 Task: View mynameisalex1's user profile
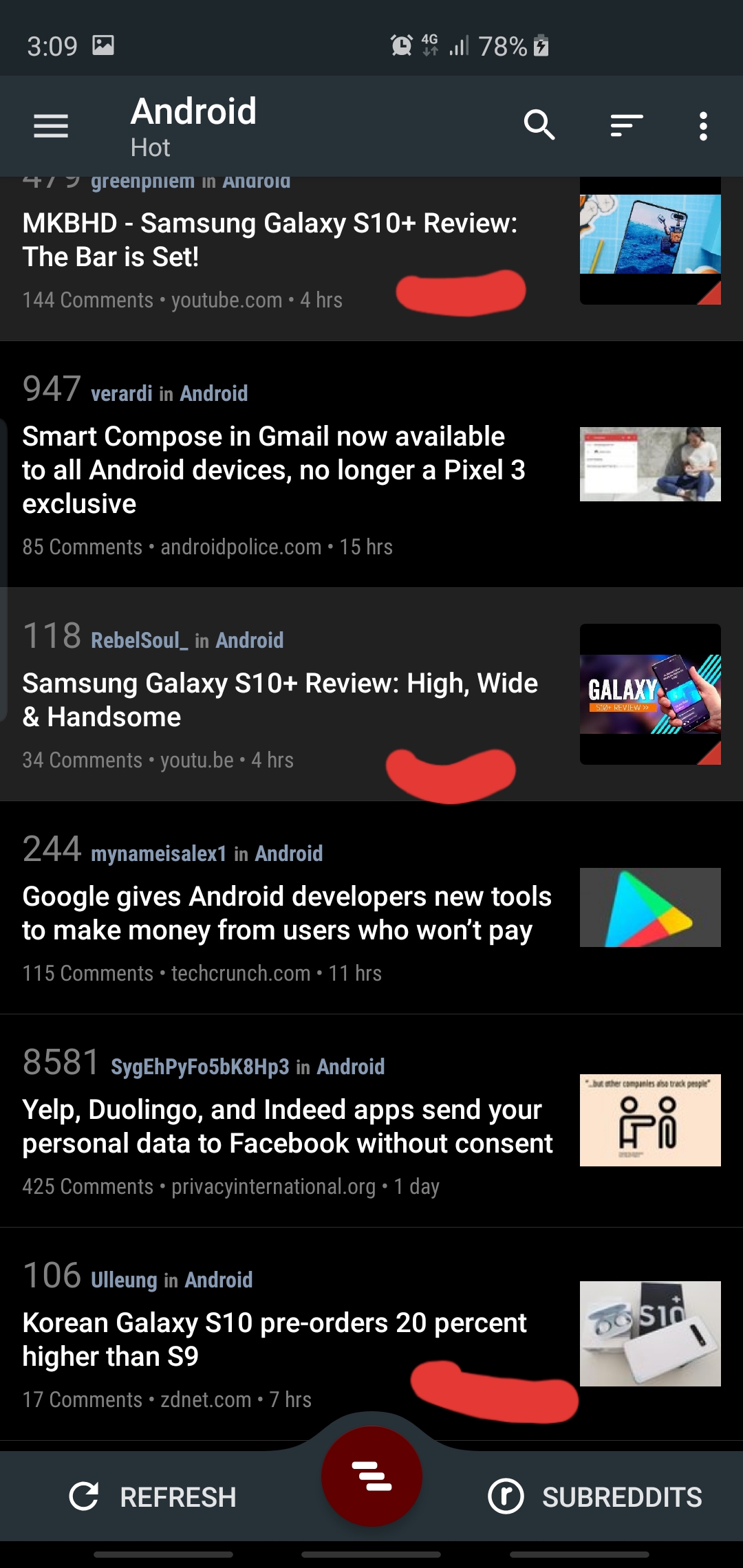click(159, 853)
